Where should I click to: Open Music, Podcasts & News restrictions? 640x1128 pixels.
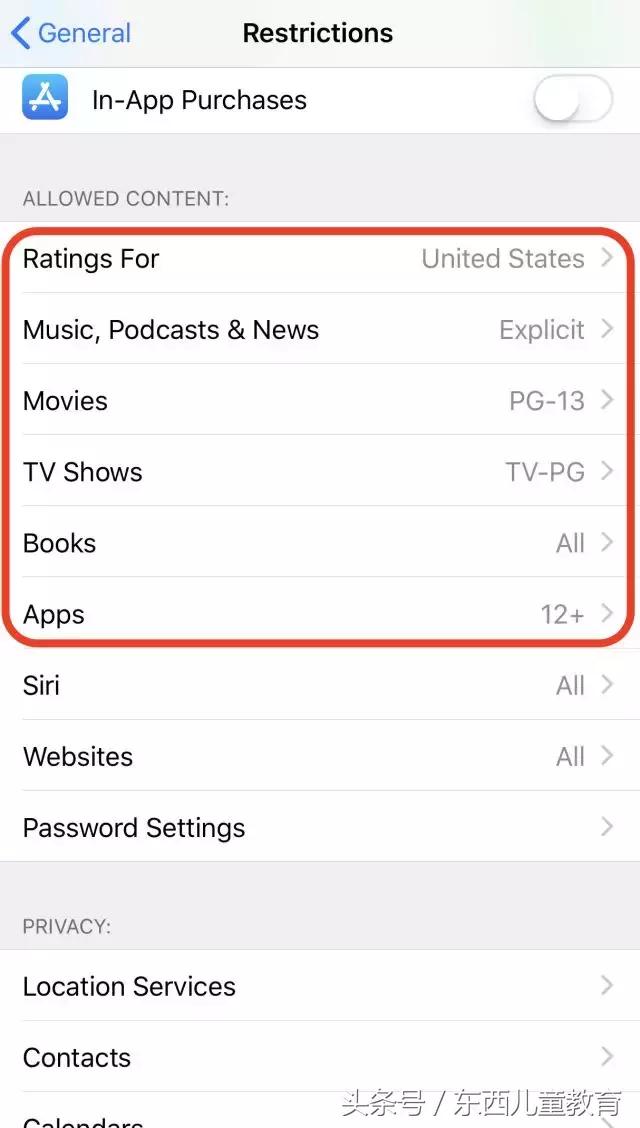tap(318, 330)
